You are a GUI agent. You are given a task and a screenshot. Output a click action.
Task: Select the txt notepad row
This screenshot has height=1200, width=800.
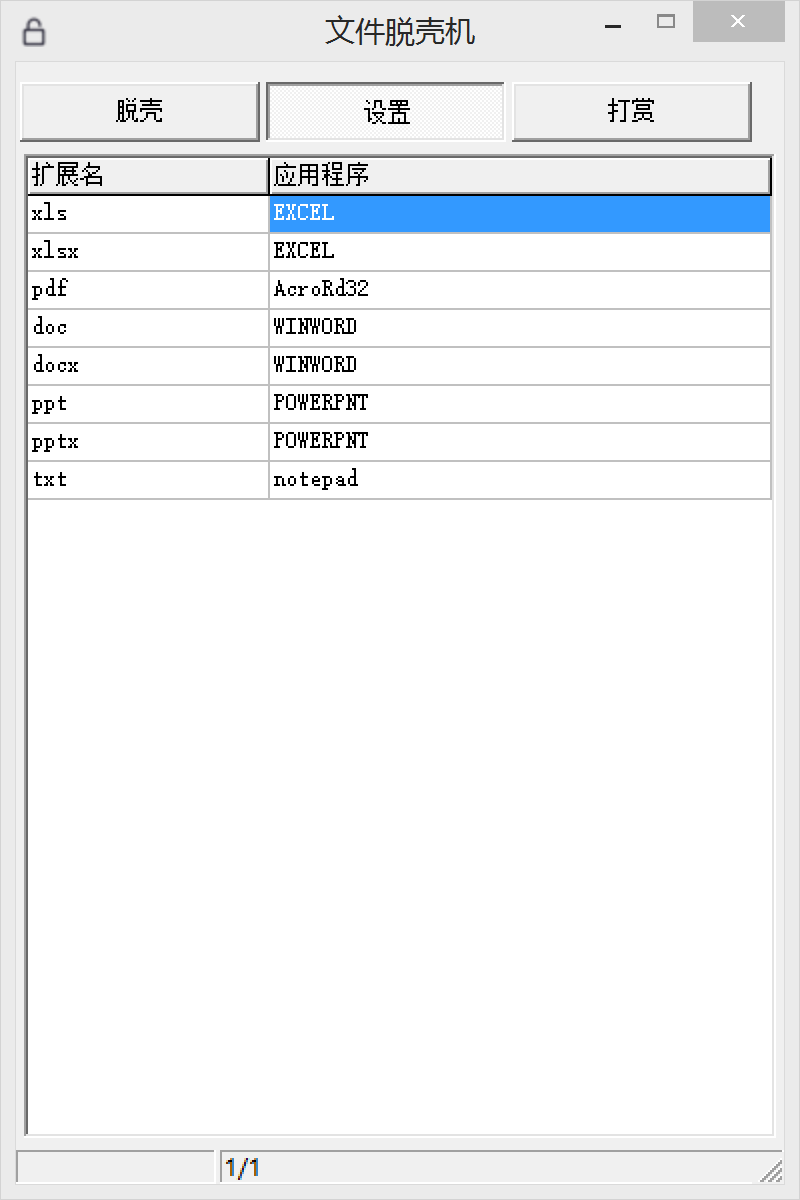pos(148,479)
